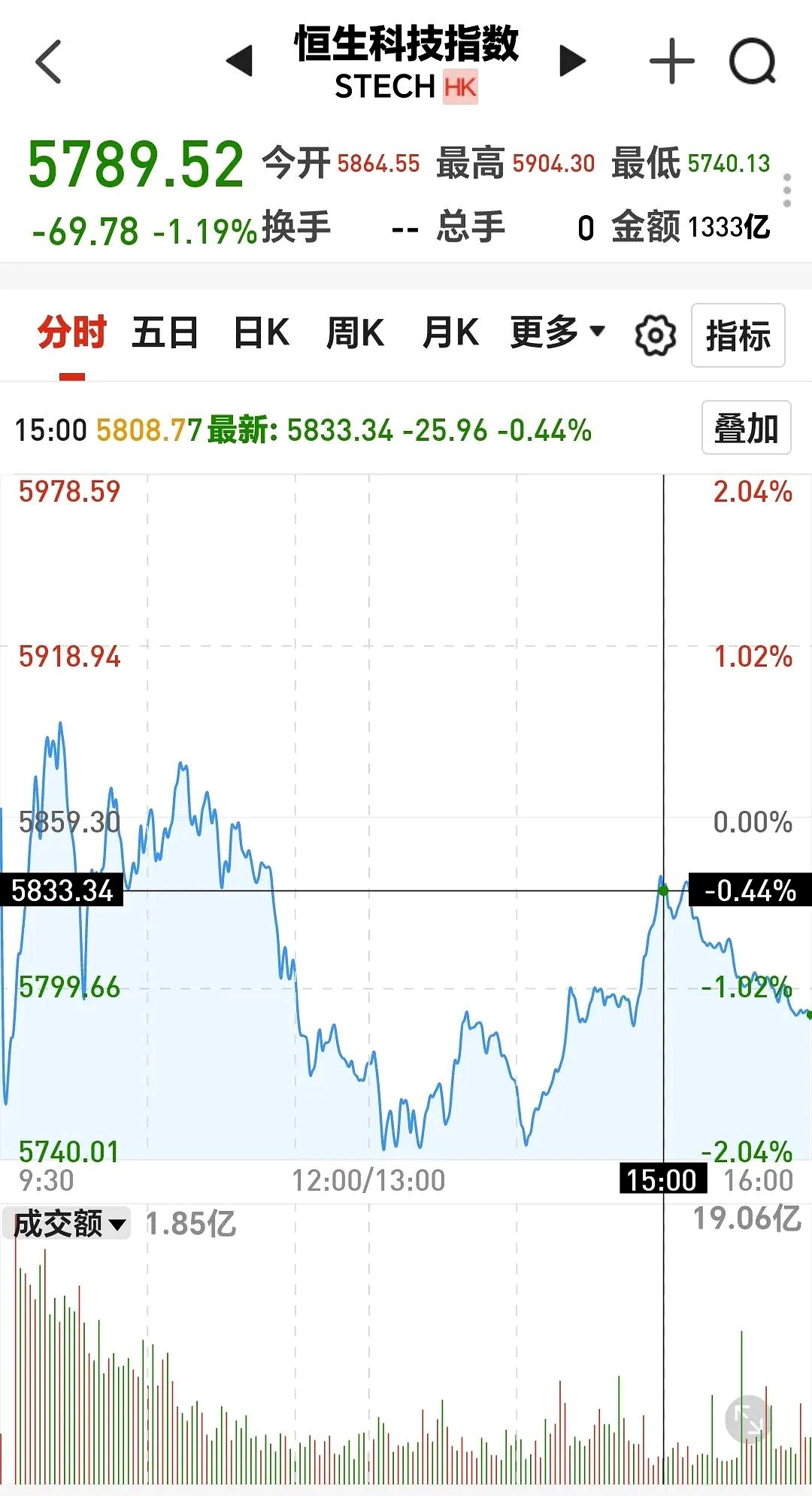Open the 月K monthly chart
Image resolution: width=812 pixels, height=1496 pixels.
tap(450, 331)
